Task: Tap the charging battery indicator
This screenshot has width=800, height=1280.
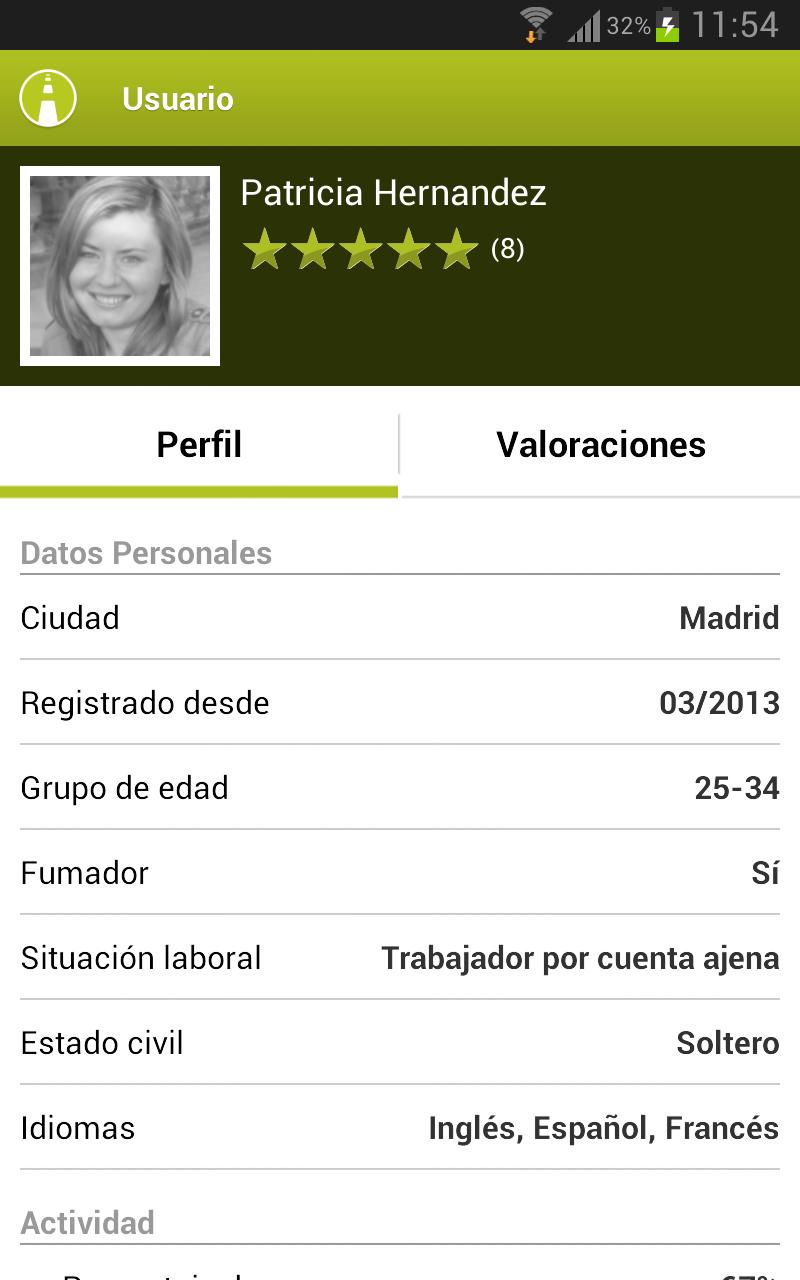Action: click(x=667, y=24)
